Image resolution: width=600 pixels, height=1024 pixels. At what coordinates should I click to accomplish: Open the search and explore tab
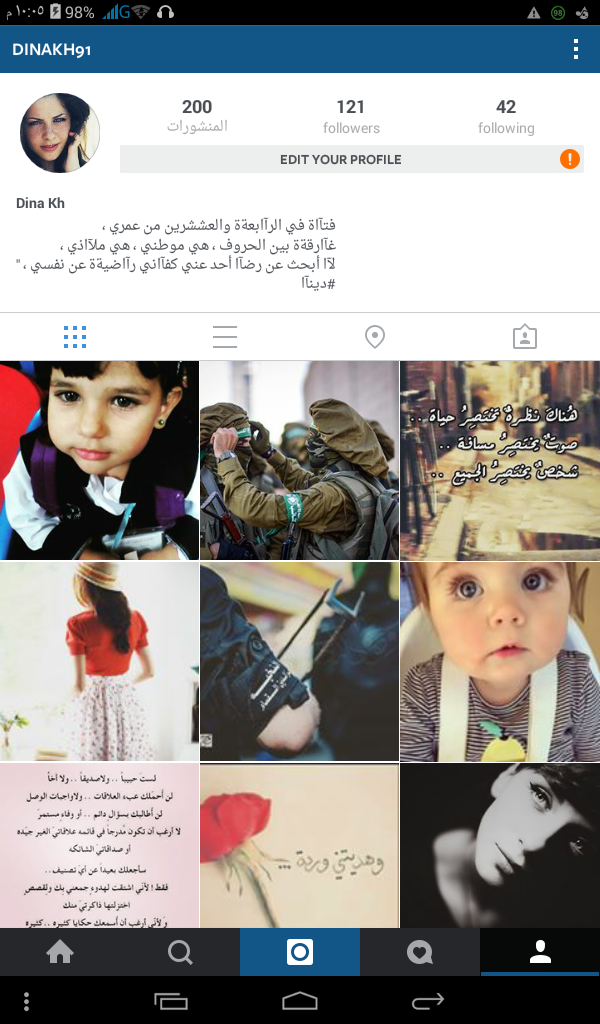point(180,952)
